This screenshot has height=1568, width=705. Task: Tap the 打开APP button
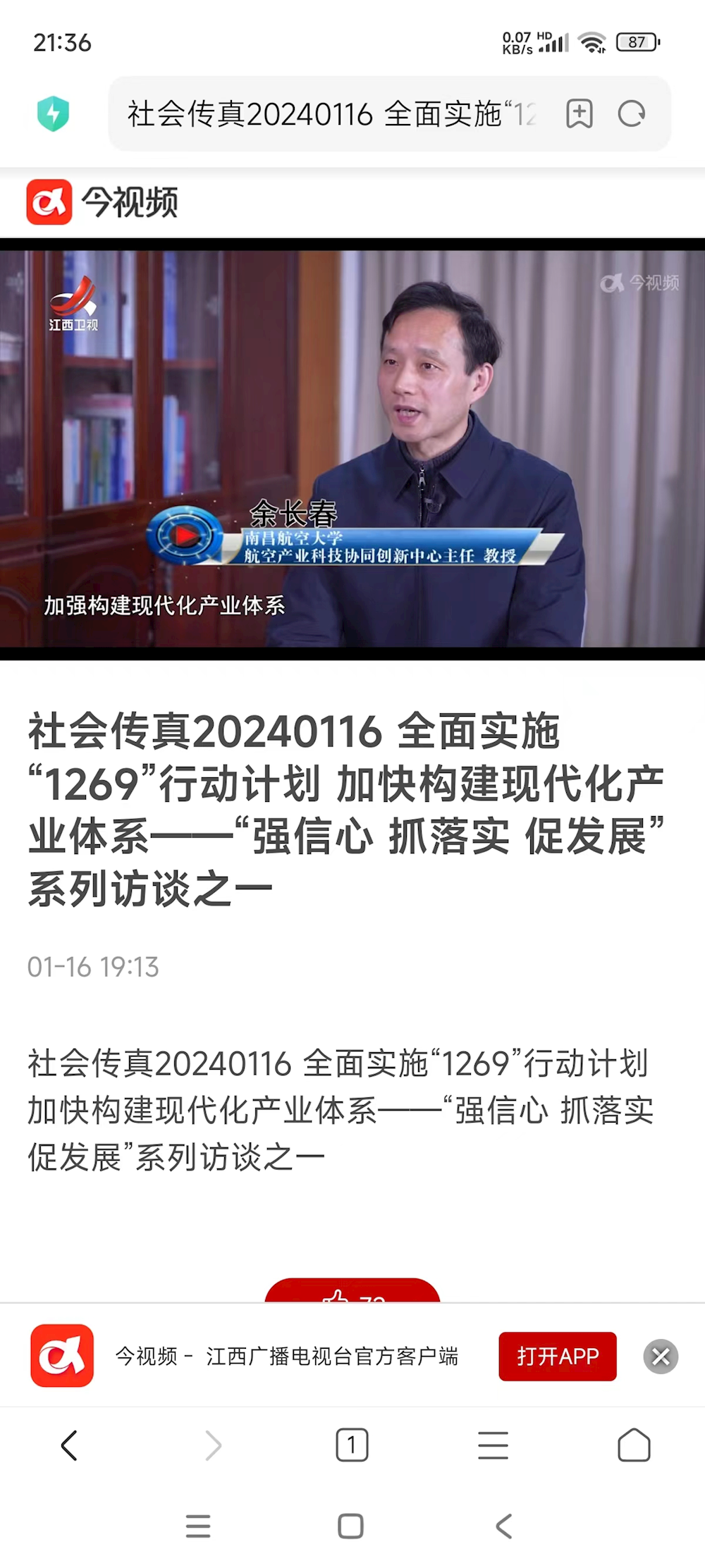[557, 1356]
